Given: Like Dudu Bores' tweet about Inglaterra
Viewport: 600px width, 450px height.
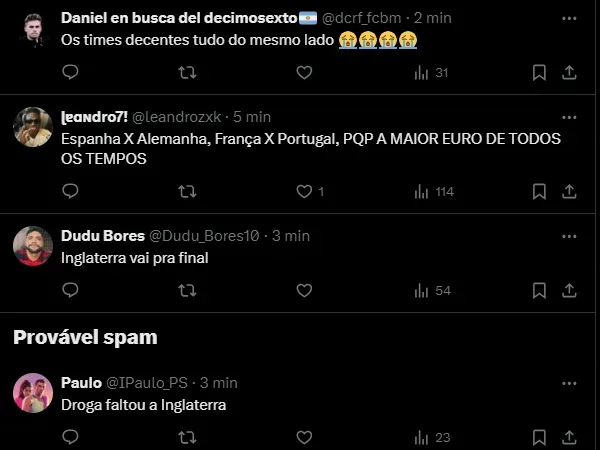Looking at the screenshot, I should pos(304,290).
